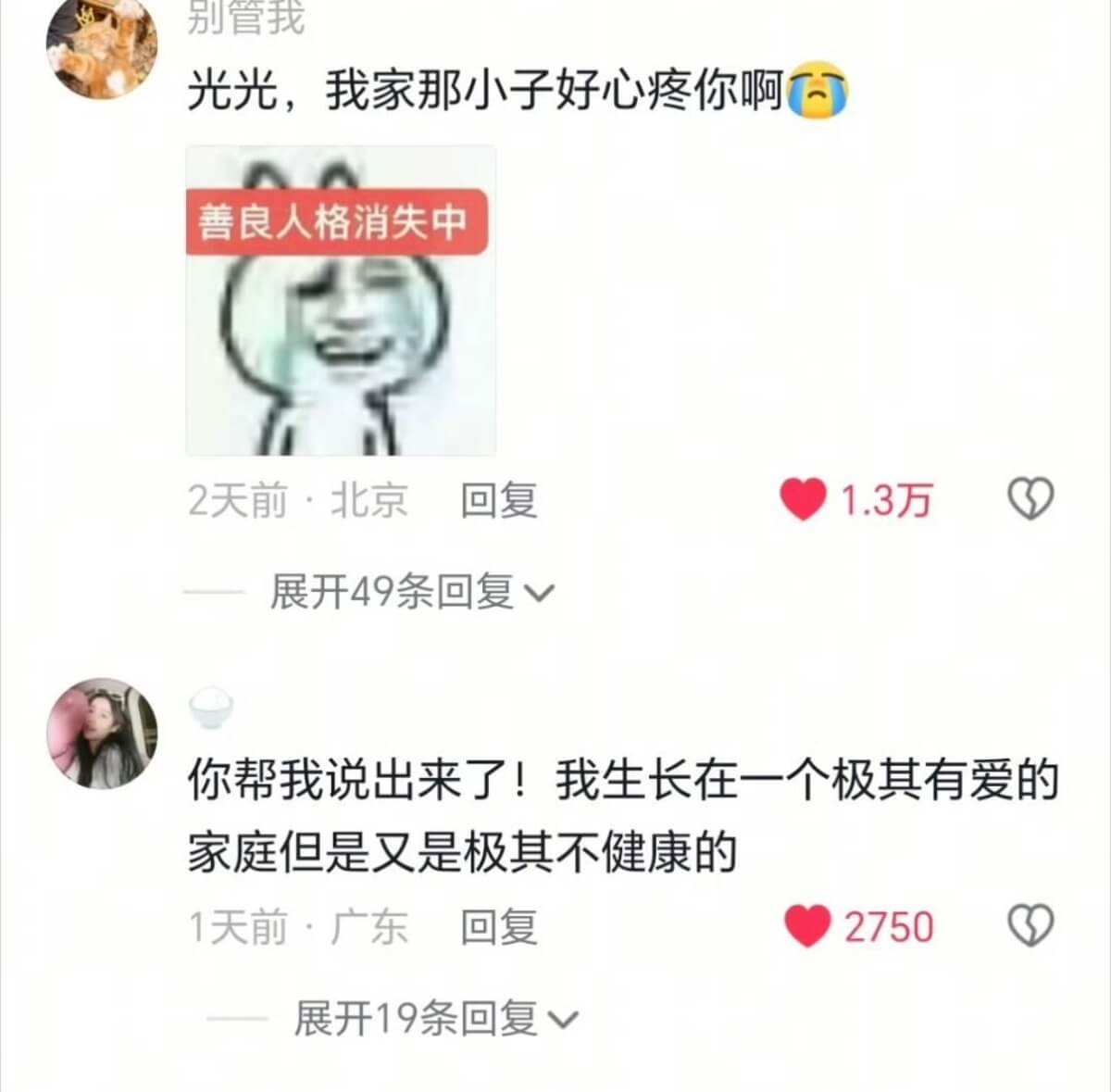The height and width of the screenshot is (1092, 1111).
Task: Reply to the 广东 comment
Action: pos(499,927)
